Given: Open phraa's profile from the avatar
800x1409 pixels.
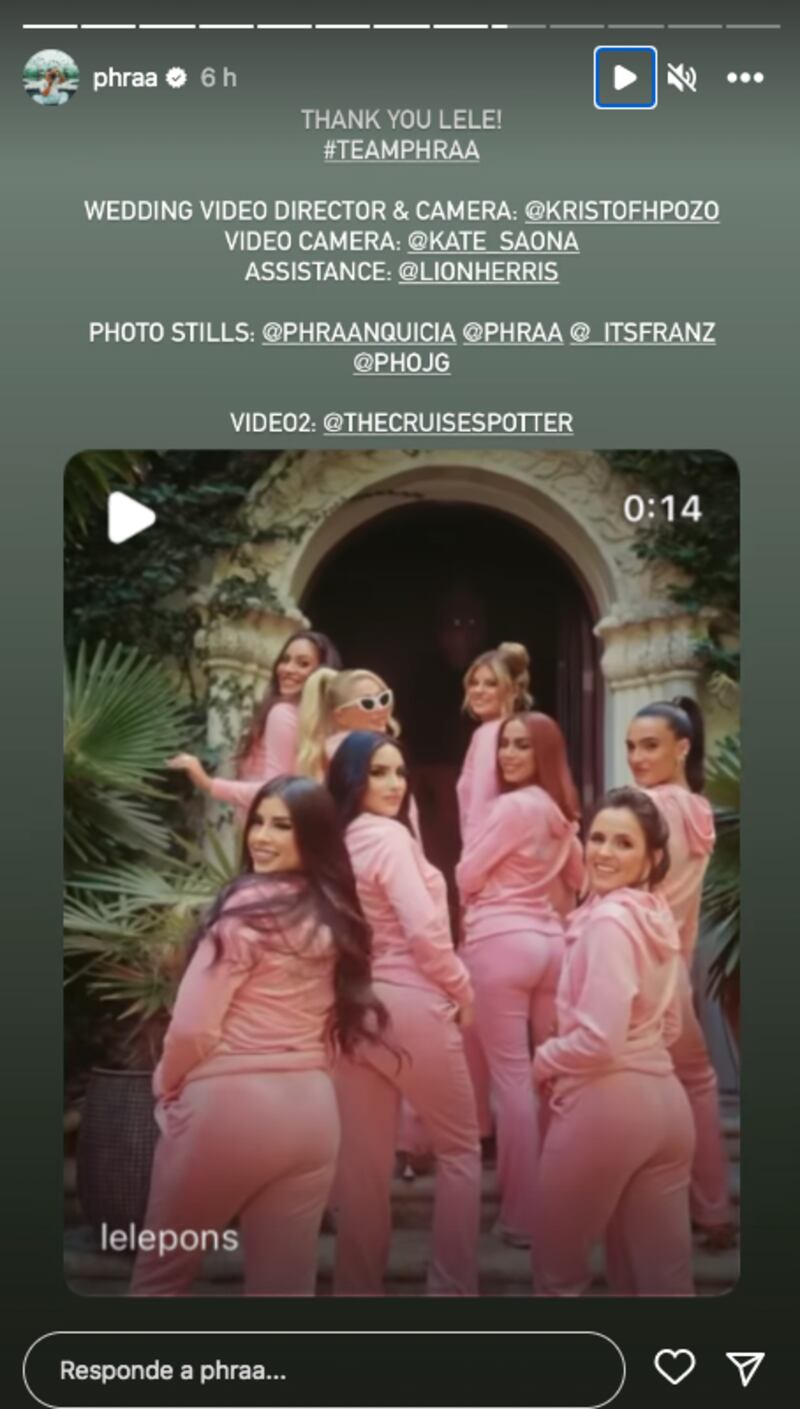Looking at the screenshot, I should click(x=51, y=77).
